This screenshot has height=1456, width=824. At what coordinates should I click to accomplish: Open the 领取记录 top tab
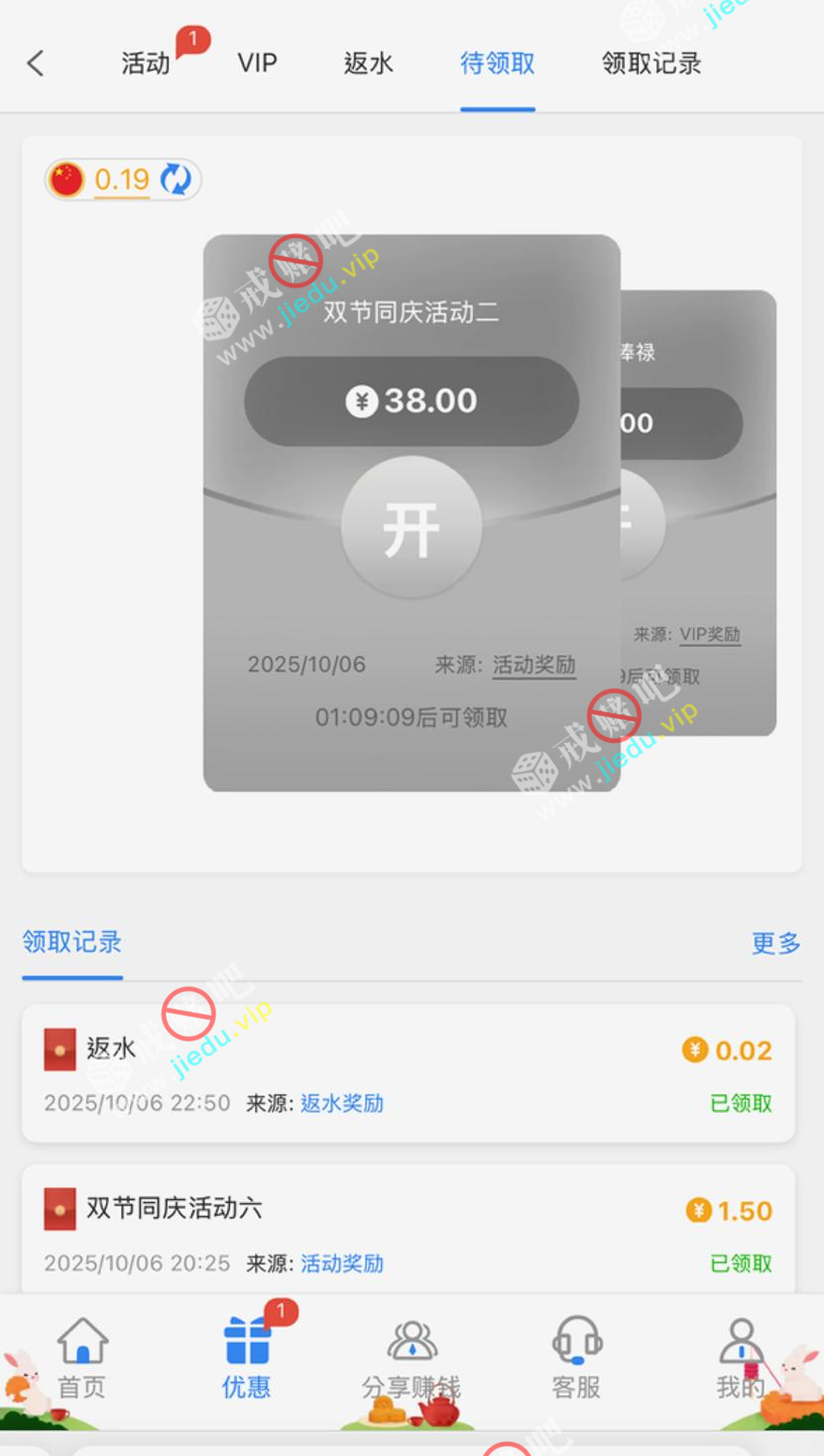pyautogui.click(x=651, y=63)
